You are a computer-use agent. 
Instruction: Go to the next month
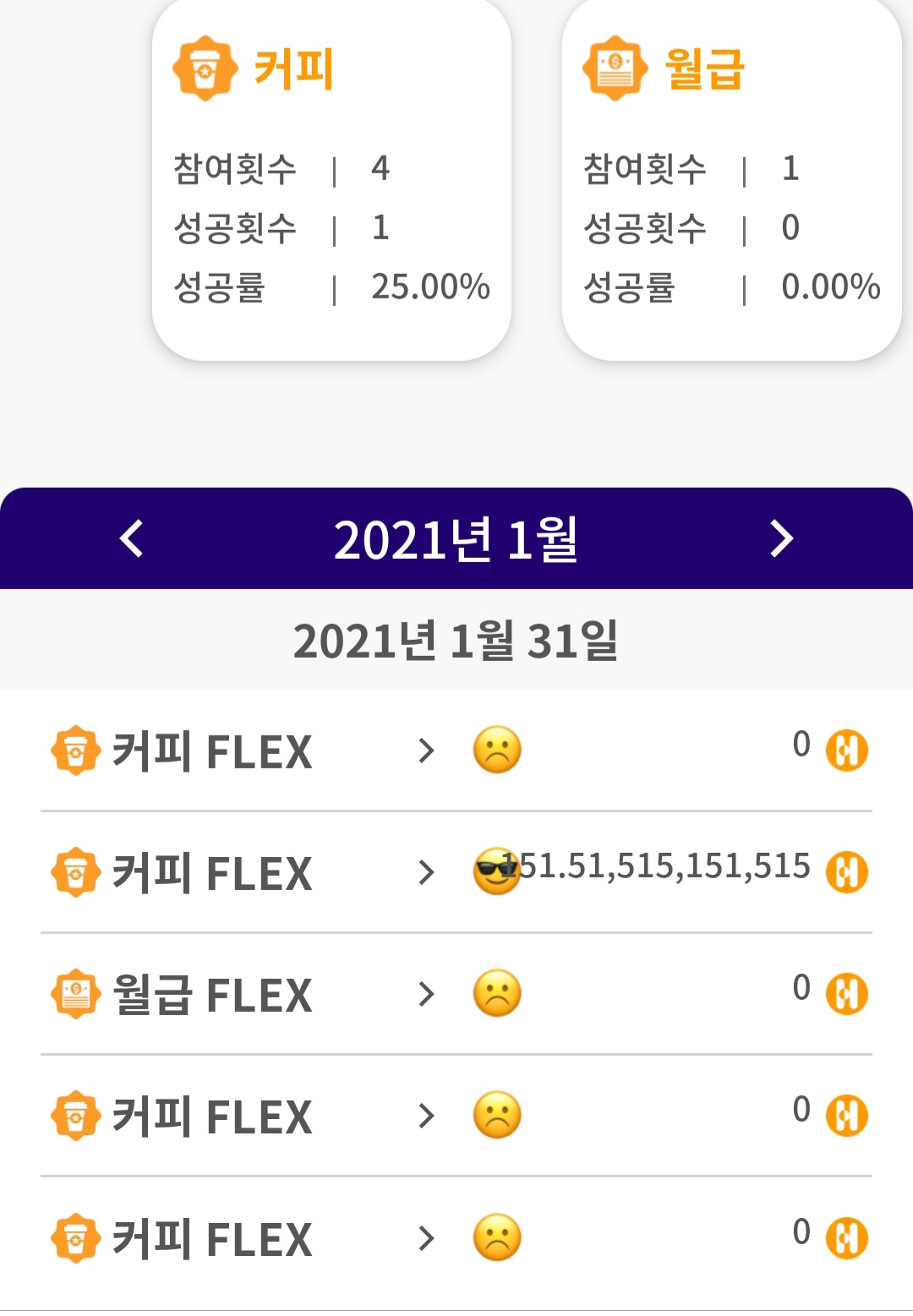coord(781,538)
